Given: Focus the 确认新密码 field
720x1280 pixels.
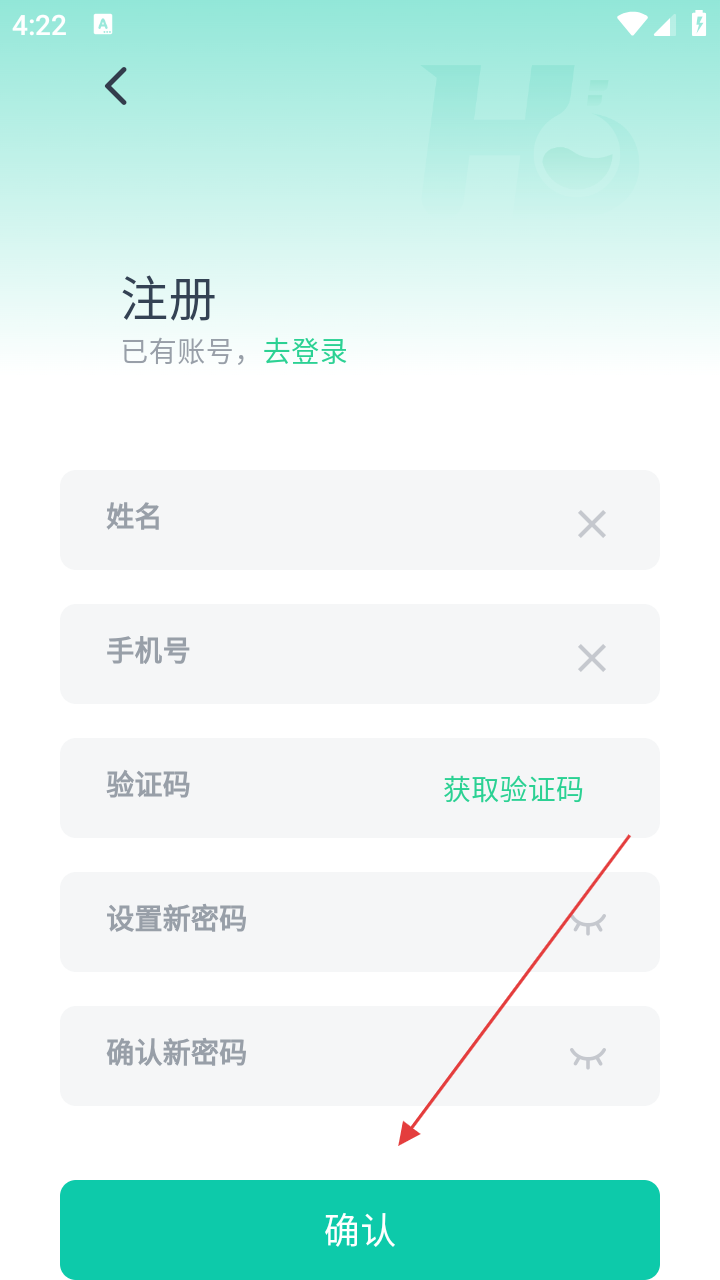Looking at the screenshot, I should 360,1056.
